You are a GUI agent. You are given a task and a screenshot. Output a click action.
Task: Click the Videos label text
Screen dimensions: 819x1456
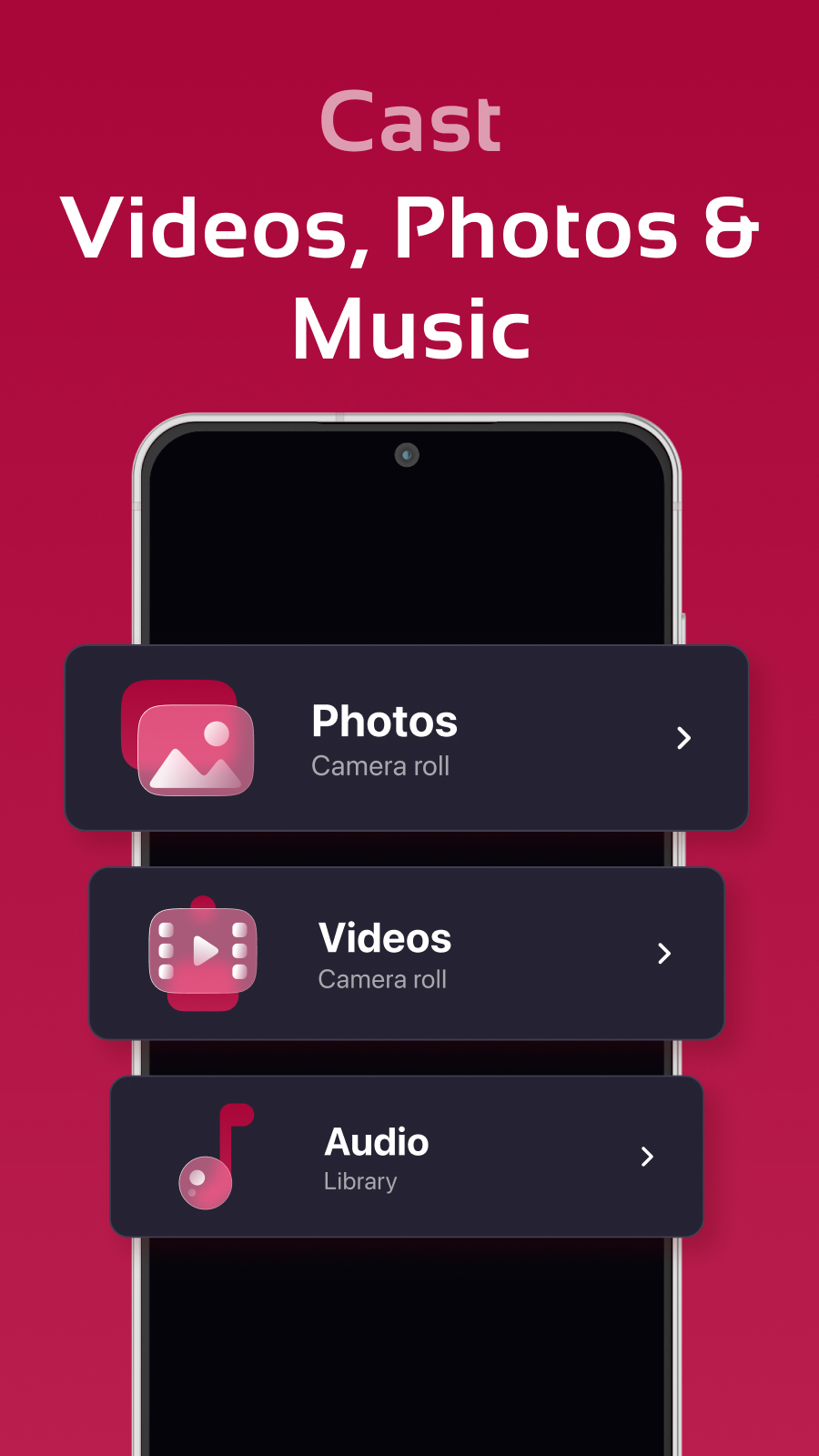385,937
